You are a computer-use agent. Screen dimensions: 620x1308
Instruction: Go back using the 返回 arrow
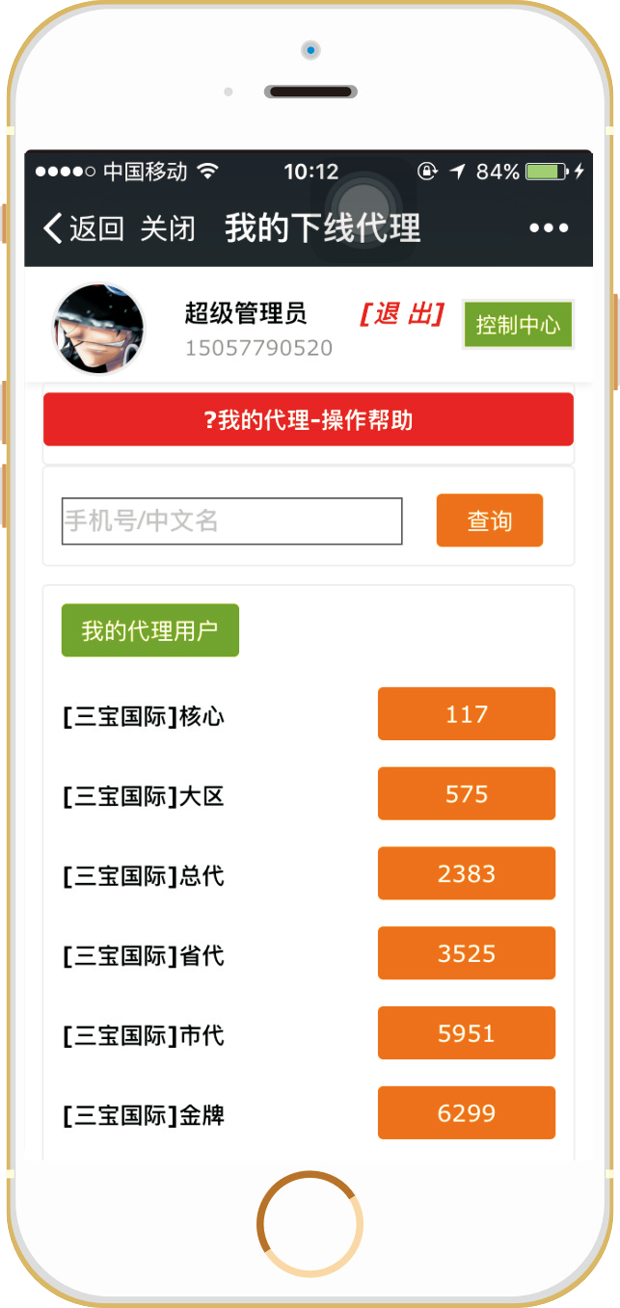[82, 229]
